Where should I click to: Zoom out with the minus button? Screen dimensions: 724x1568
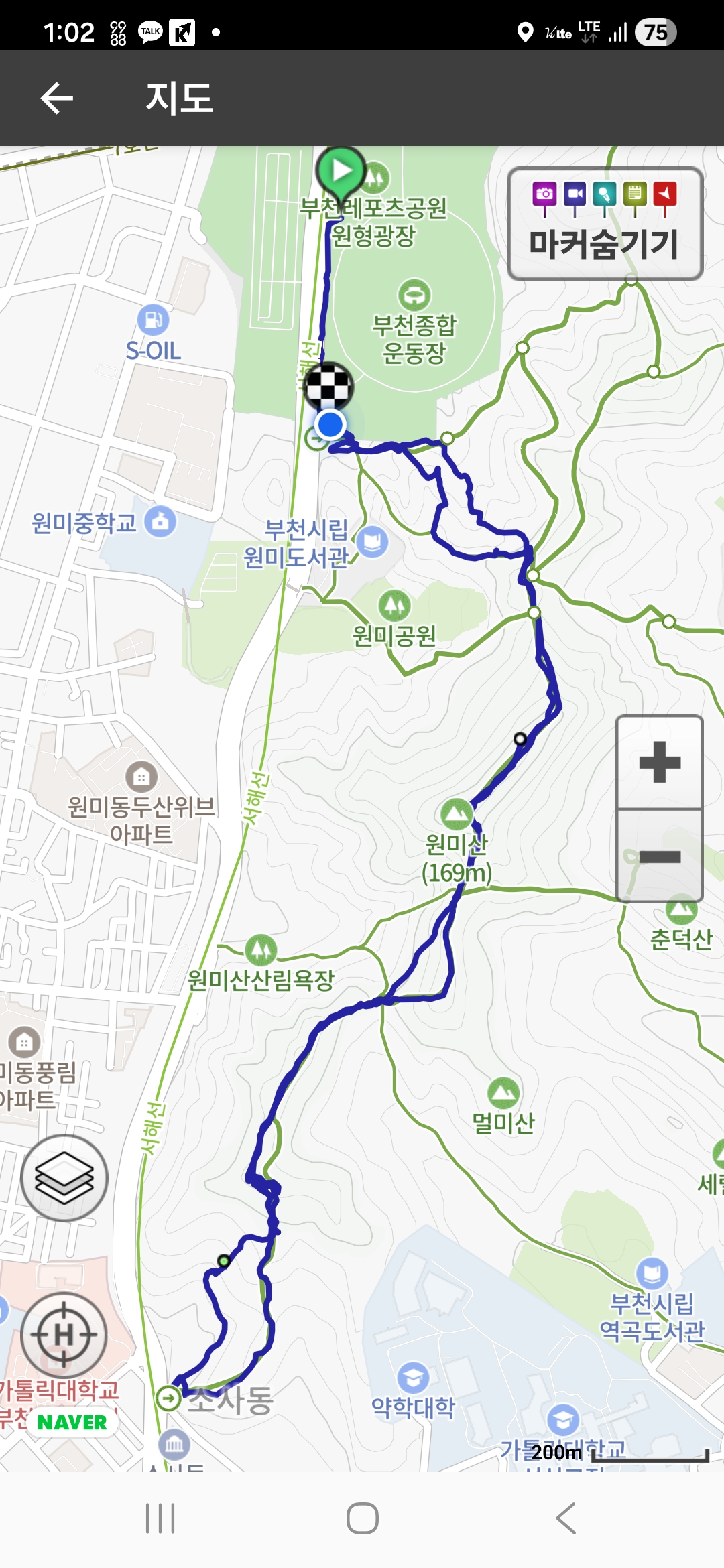pyautogui.click(x=660, y=856)
